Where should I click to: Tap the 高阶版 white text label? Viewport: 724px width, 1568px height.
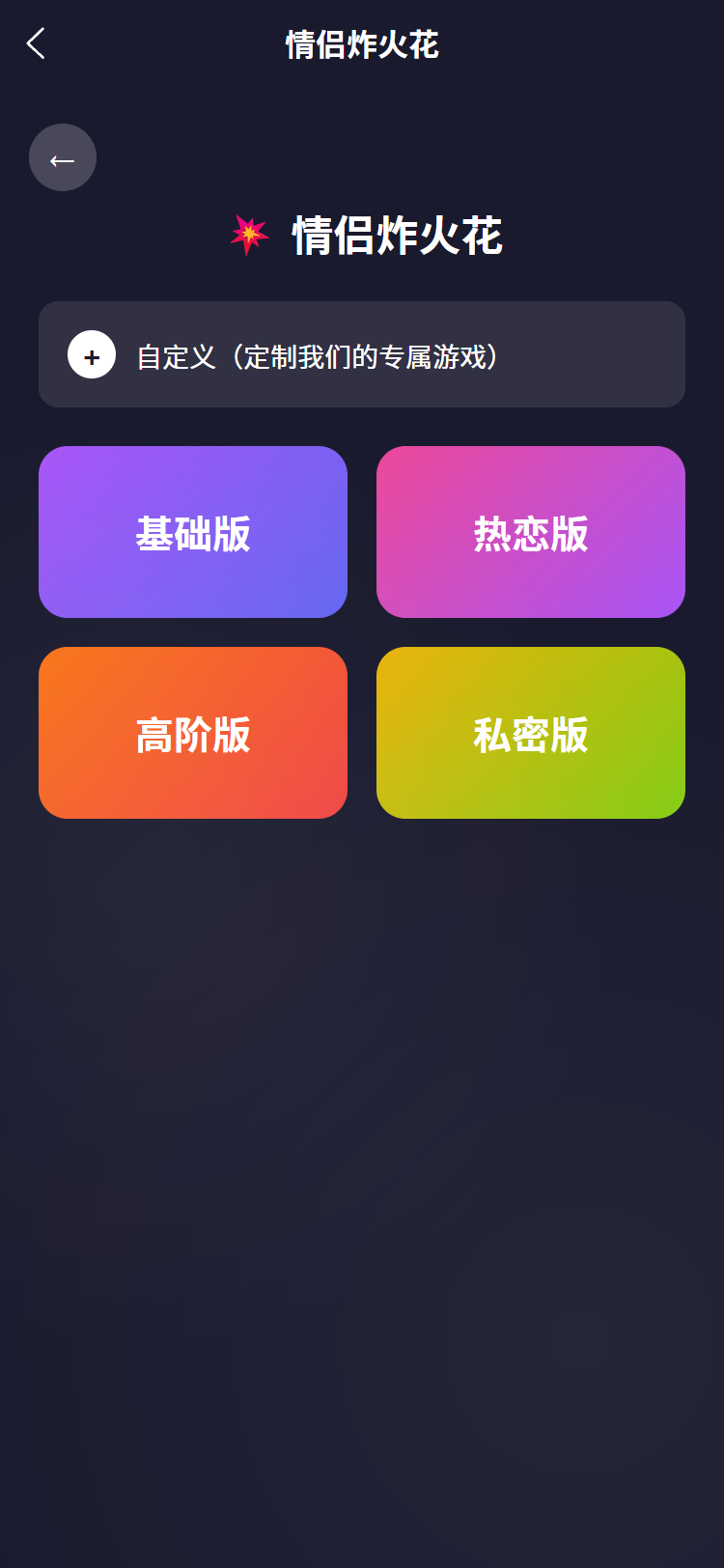[193, 734]
